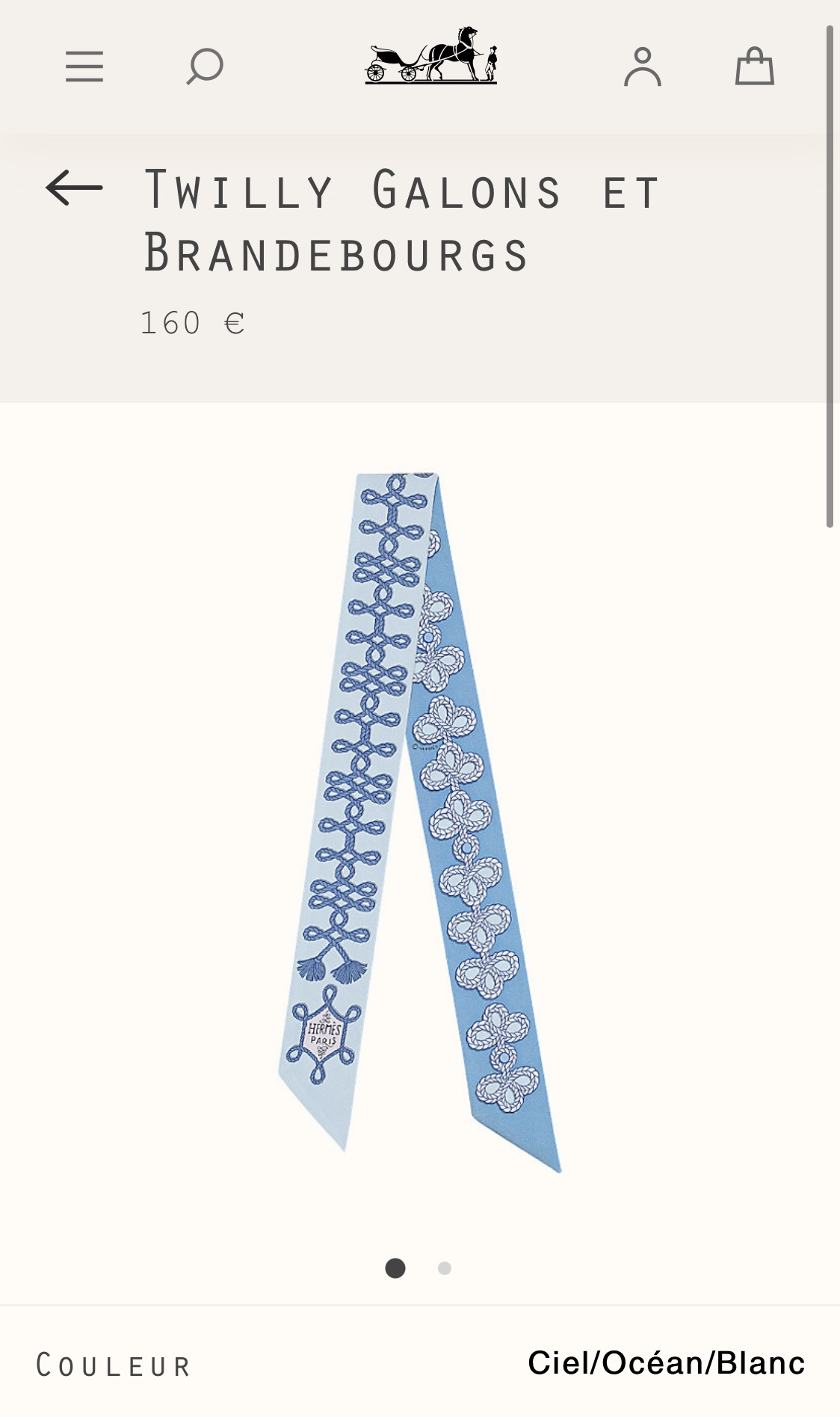The width and height of the screenshot is (840, 1417).
Task: Open the shopping bag
Action: (x=754, y=67)
